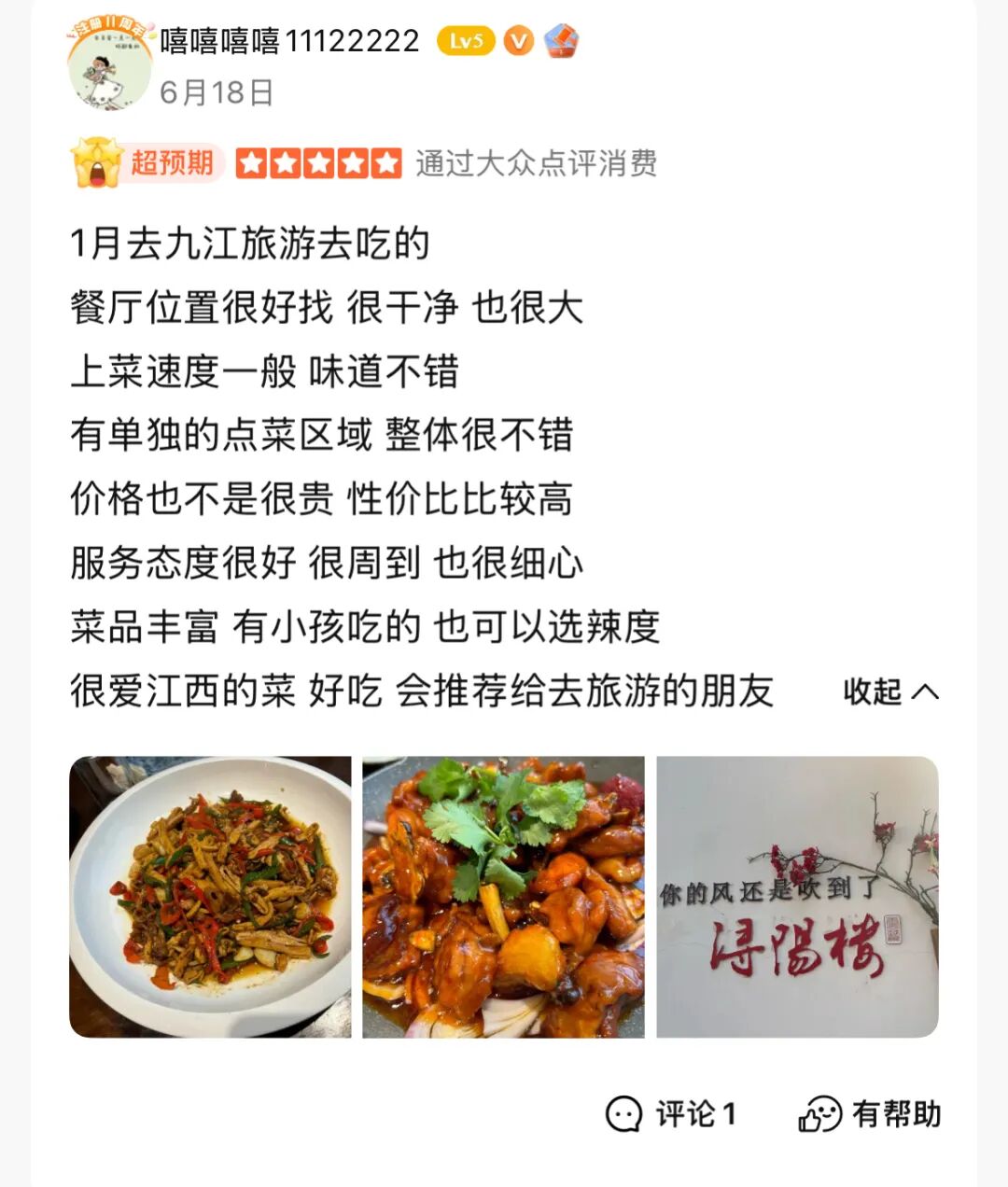View the stir-fried dish photo
Screen dimensions: 1008x1187
click(210, 897)
